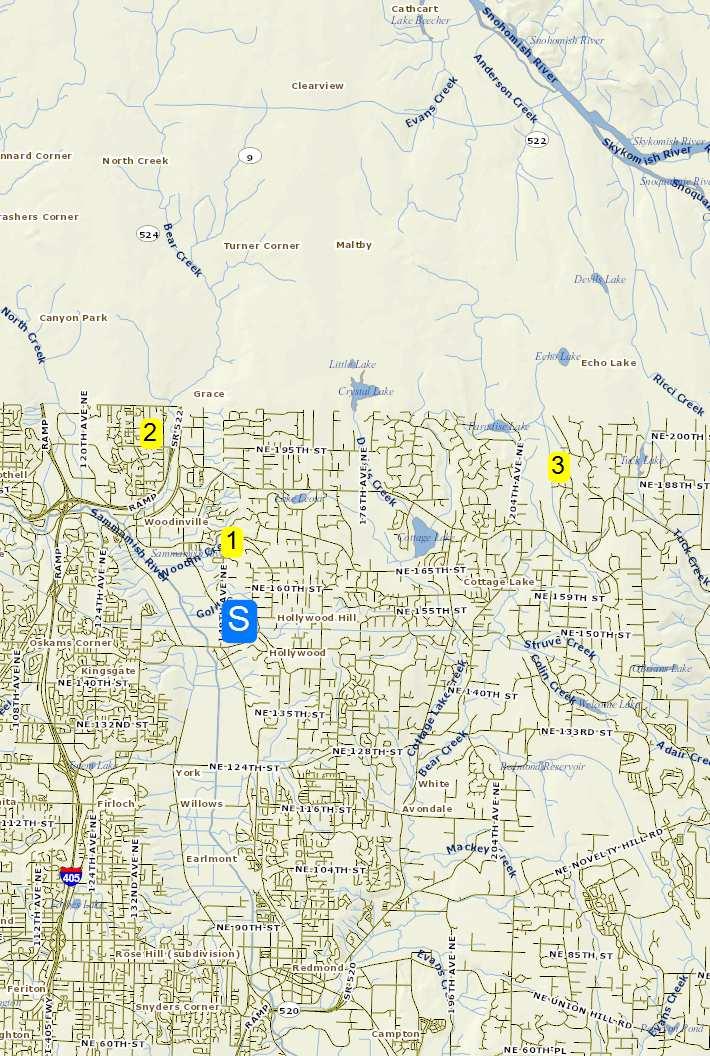Open map marker number 1
The height and width of the screenshot is (1056, 710).
[232, 543]
